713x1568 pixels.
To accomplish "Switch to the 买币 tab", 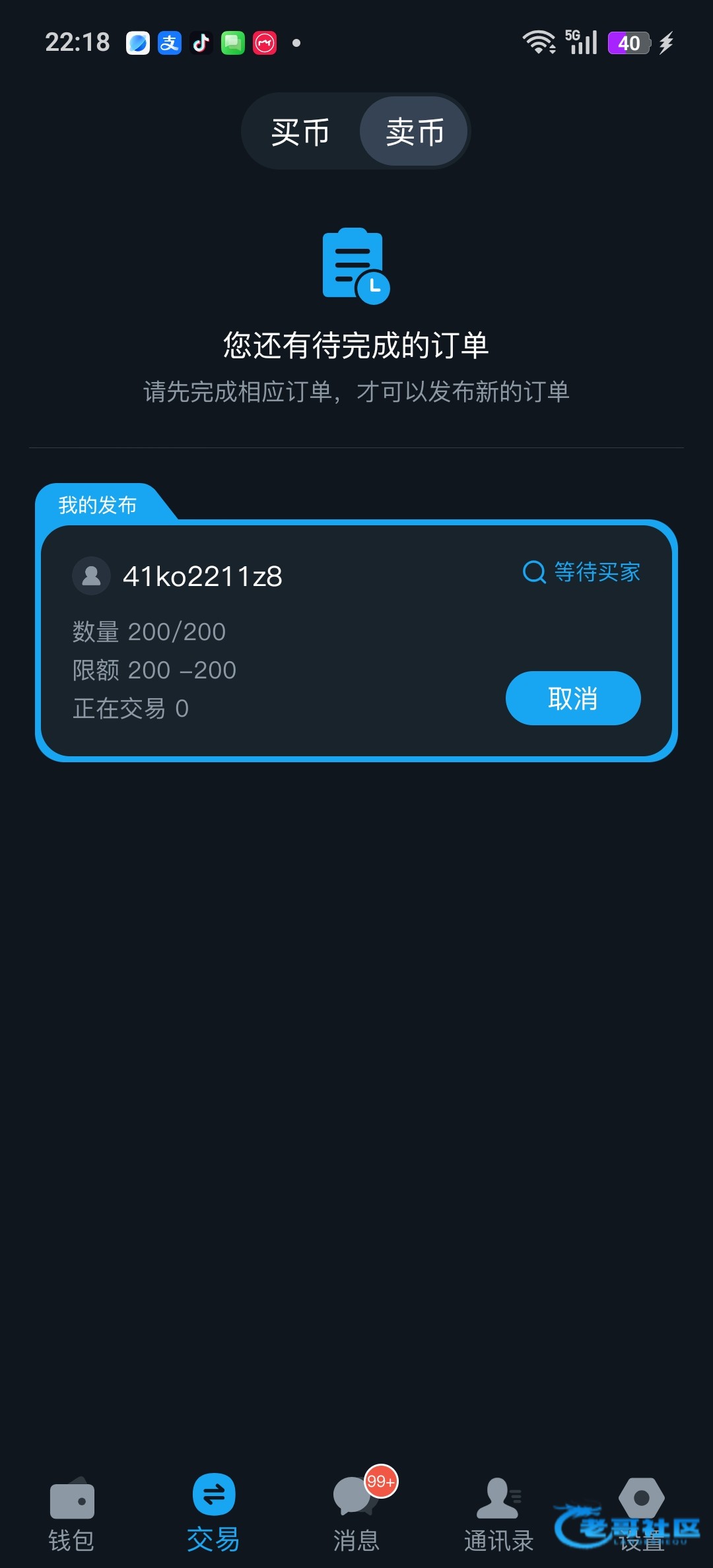I will click(x=300, y=132).
